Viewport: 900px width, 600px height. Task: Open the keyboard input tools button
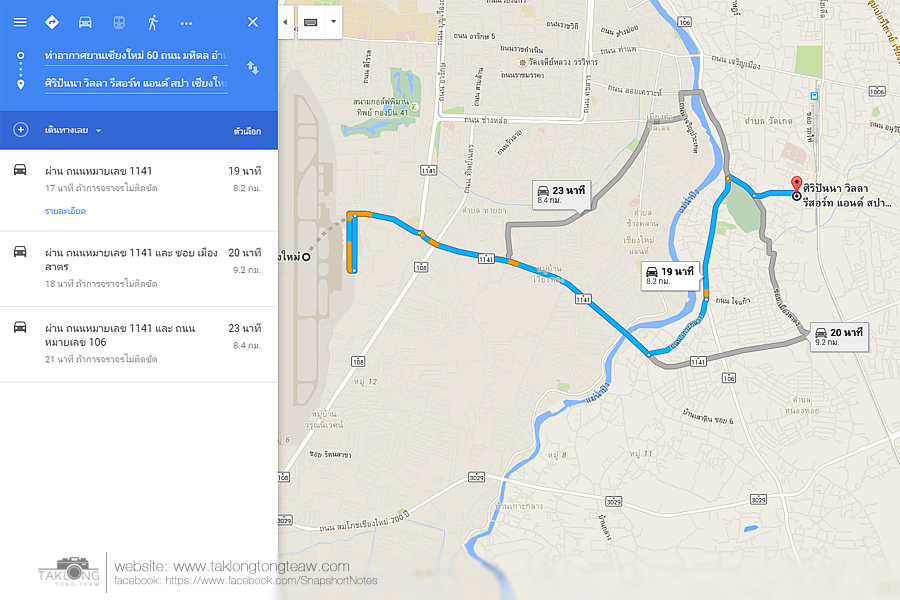tap(311, 21)
